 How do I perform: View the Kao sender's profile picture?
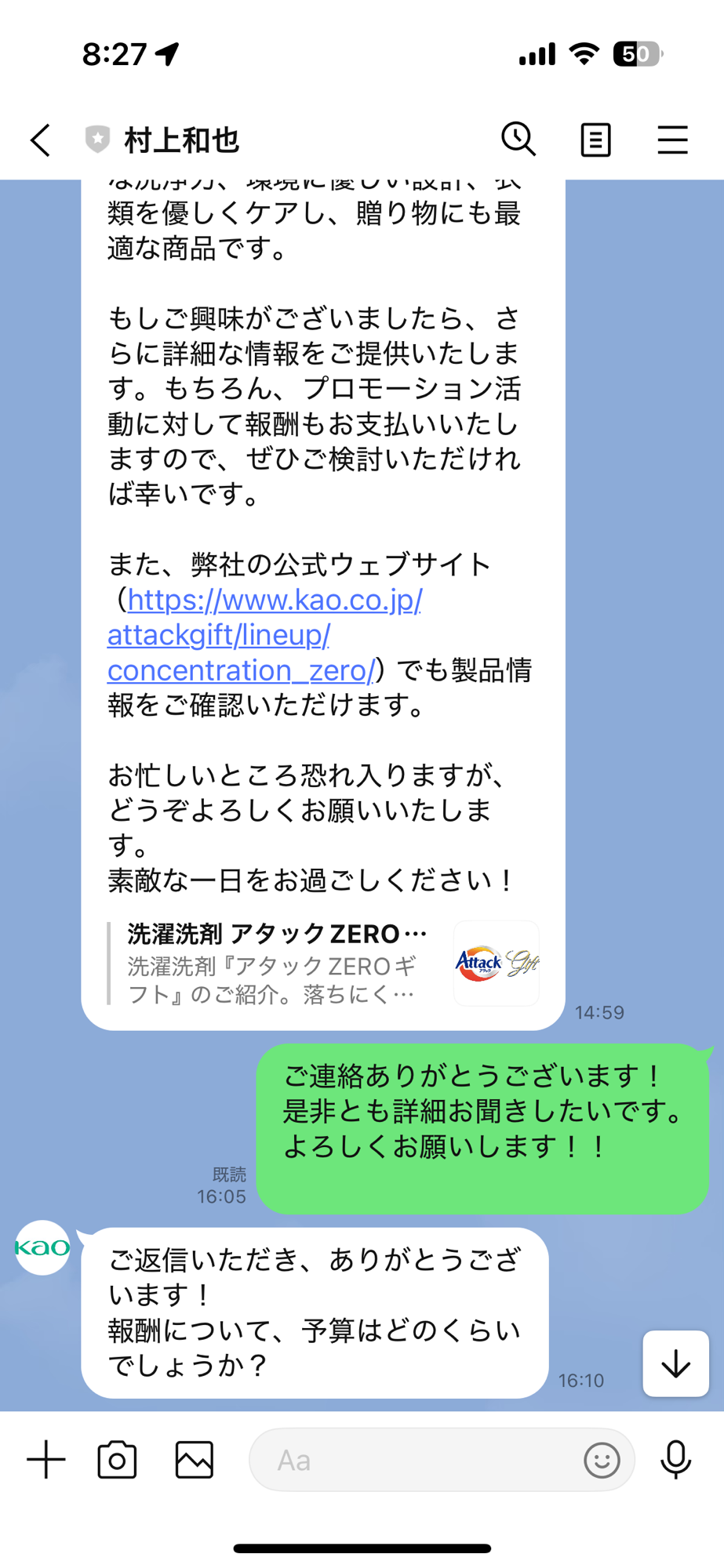point(43,1247)
